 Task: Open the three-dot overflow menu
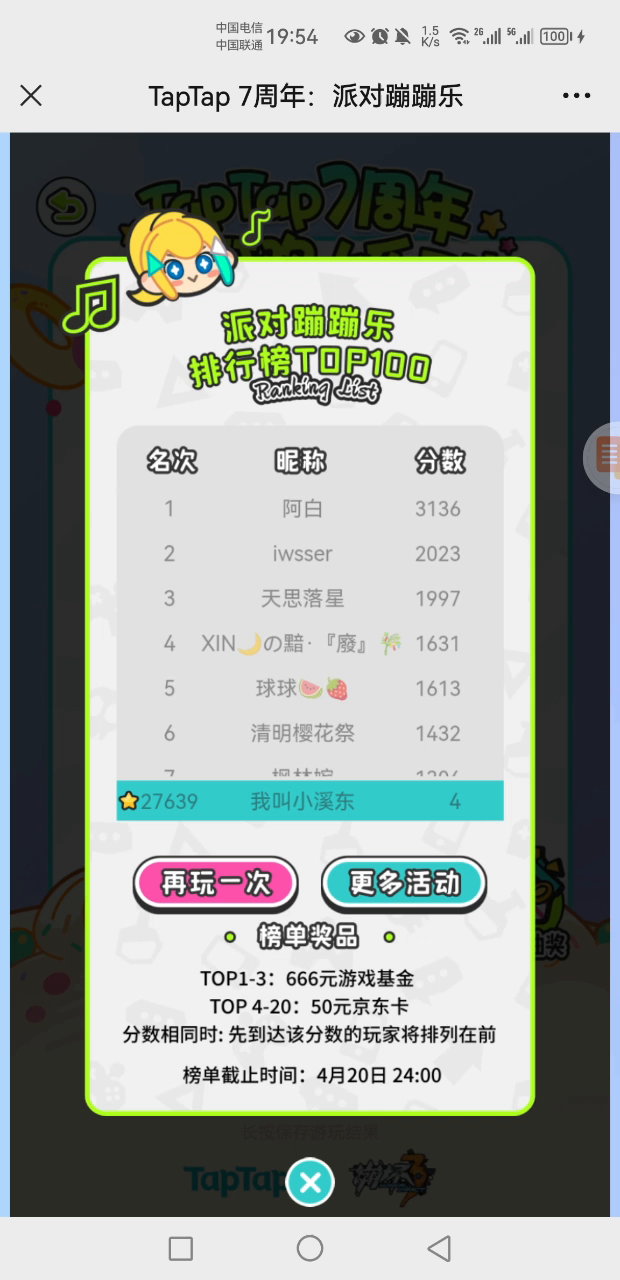(576, 96)
